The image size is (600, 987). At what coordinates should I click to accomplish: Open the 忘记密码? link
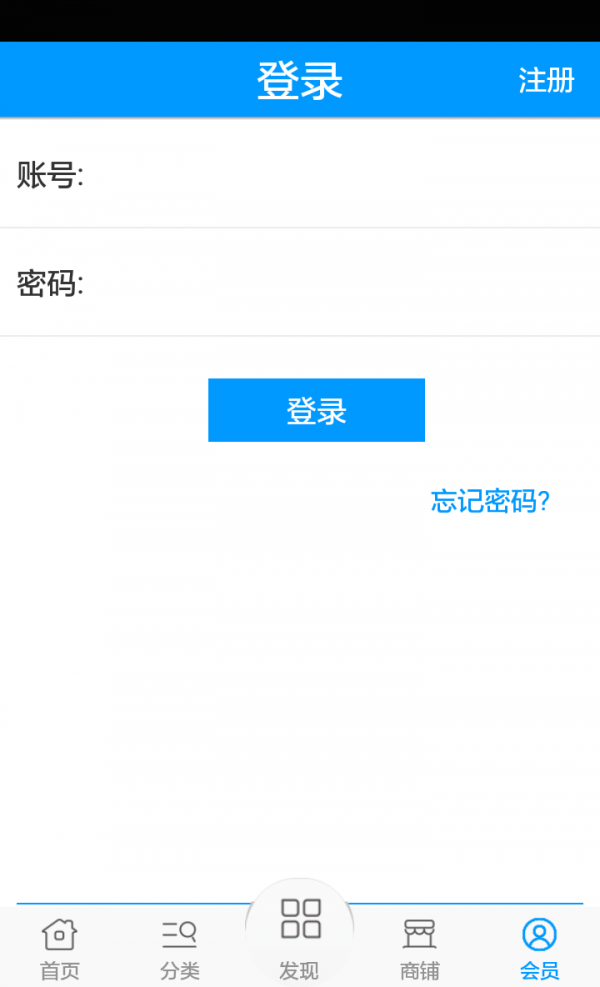[490, 501]
